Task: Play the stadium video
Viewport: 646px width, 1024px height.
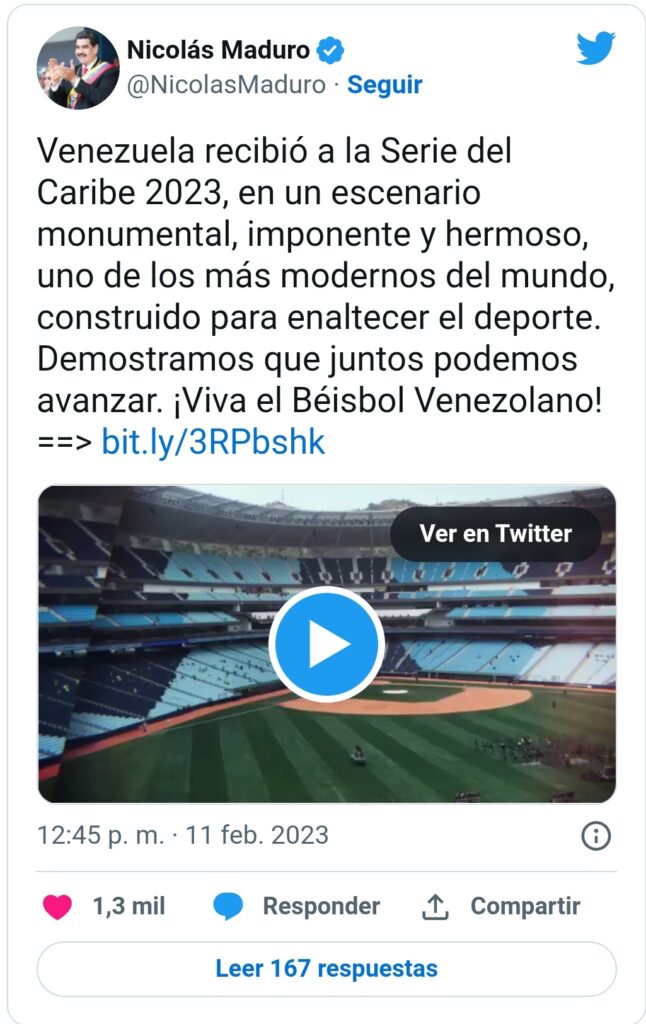Action: tap(326, 644)
